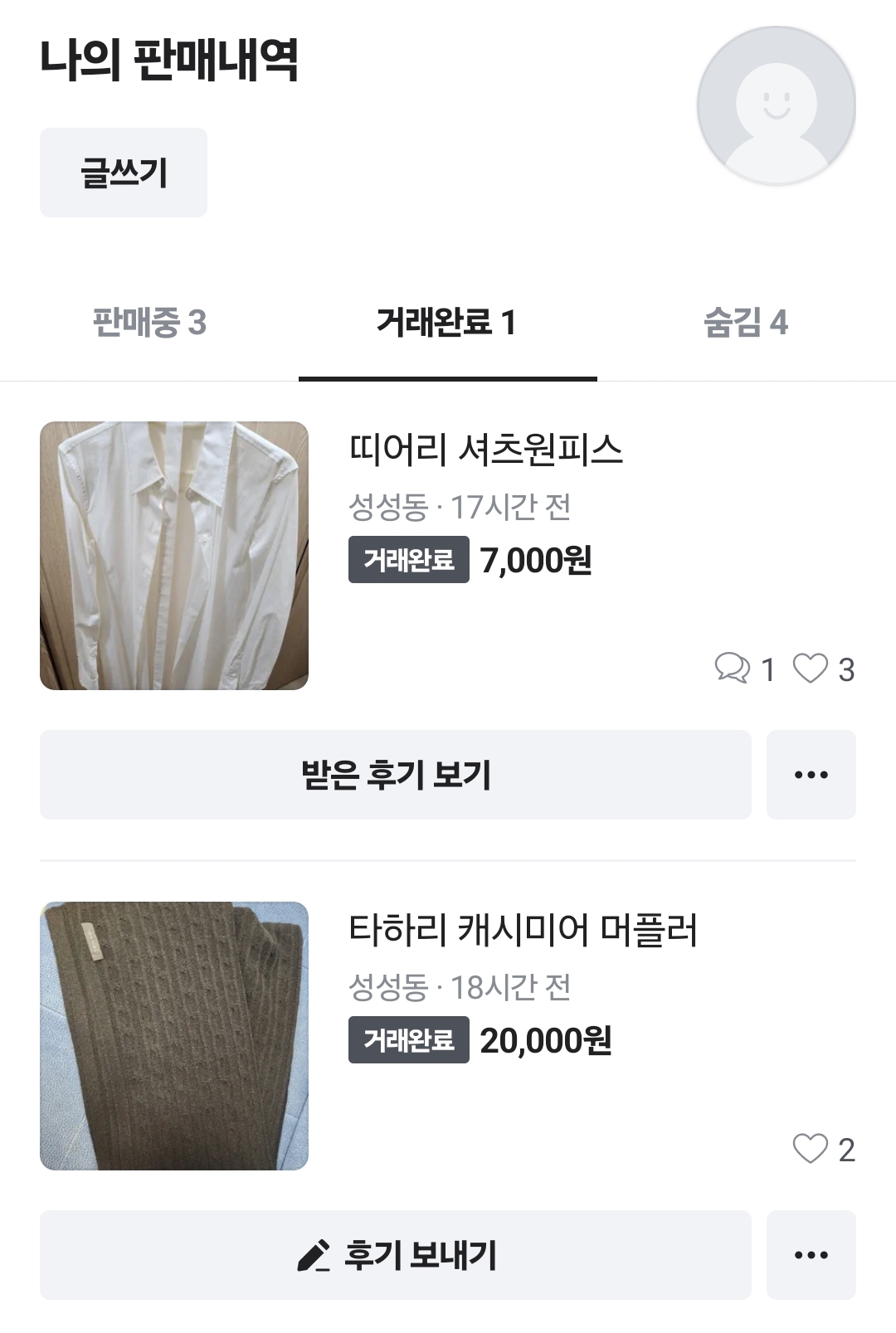Open the 띠어리 셔츠원피스 listing
This screenshot has height=1333, width=896.
[x=485, y=450]
